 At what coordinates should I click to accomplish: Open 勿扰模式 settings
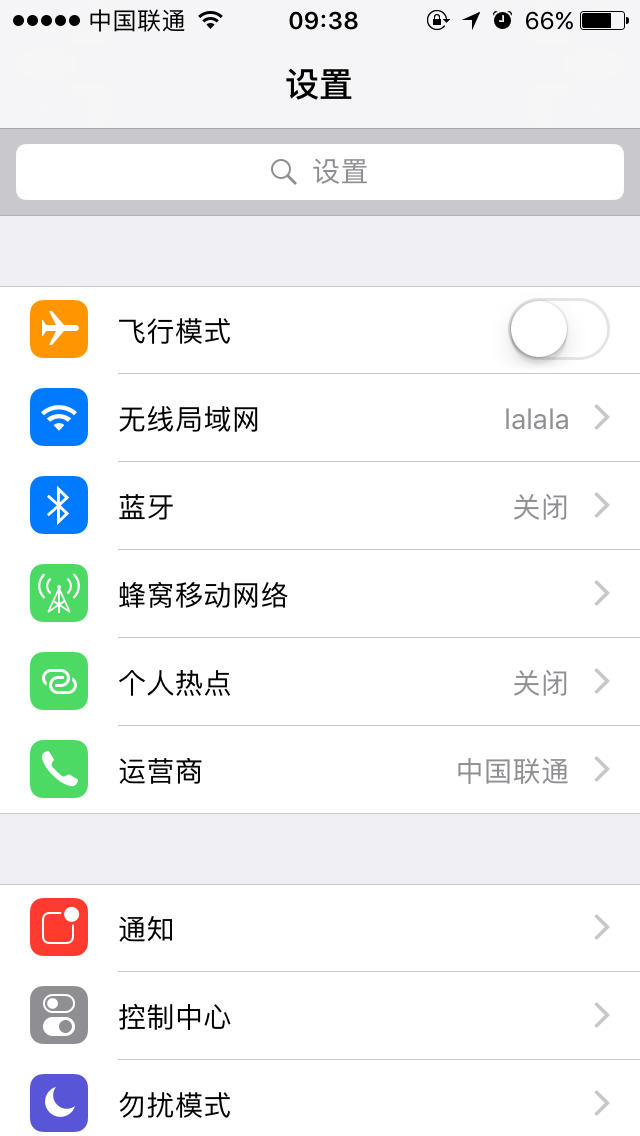point(320,1099)
